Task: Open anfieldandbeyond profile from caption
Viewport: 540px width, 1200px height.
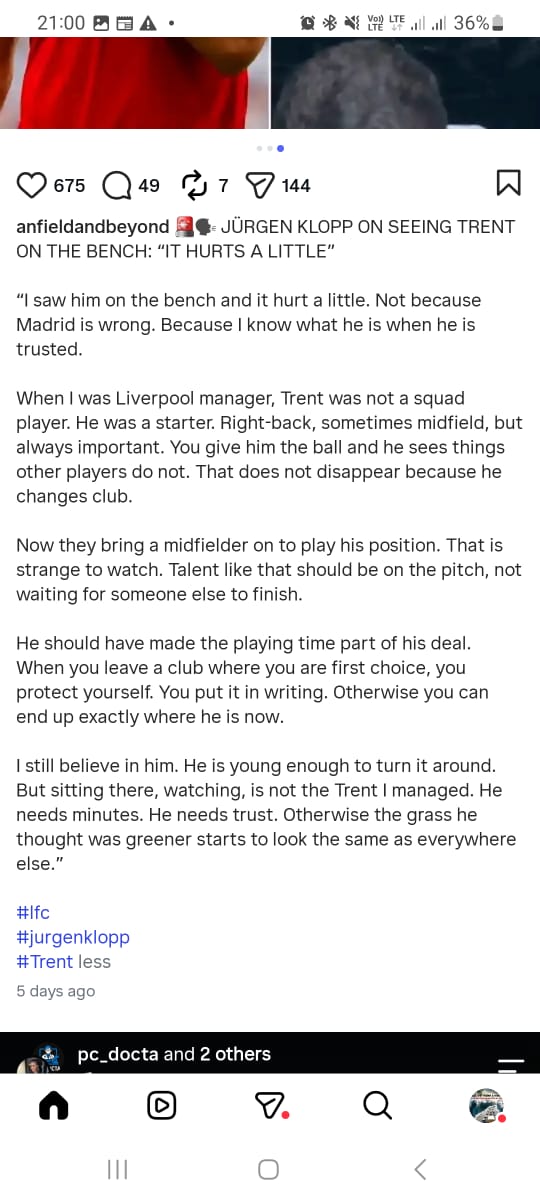Action: 93,227
